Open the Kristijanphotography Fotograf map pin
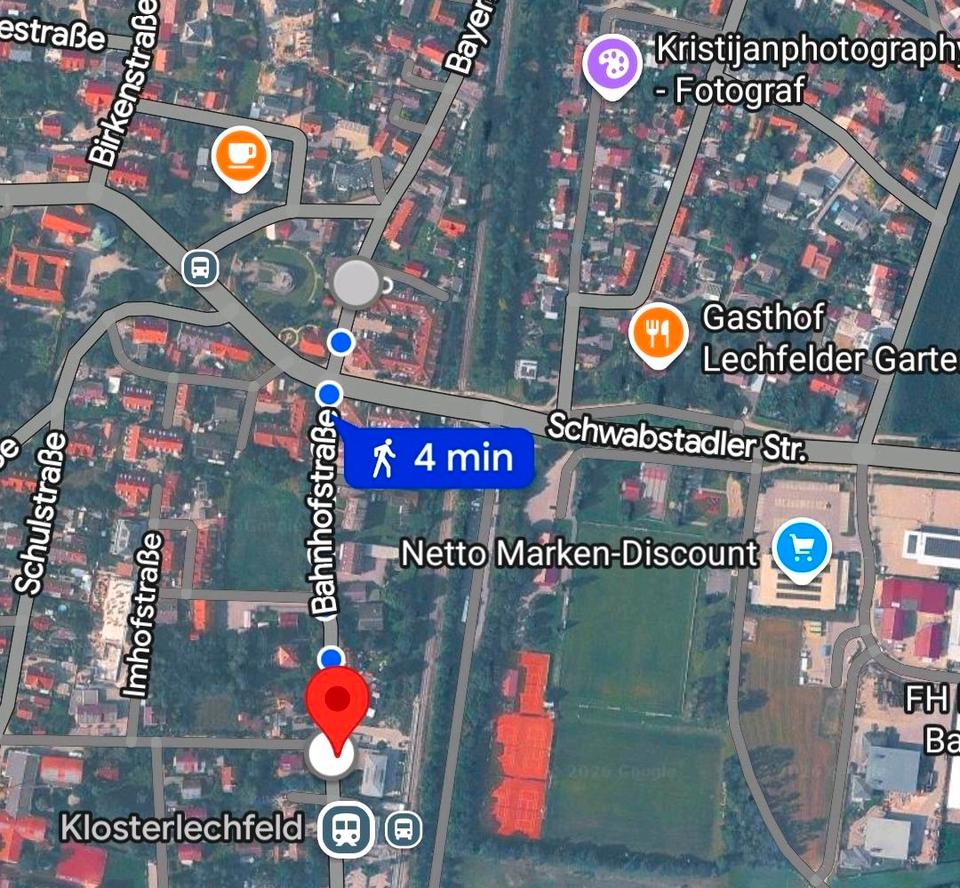 (612, 66)
